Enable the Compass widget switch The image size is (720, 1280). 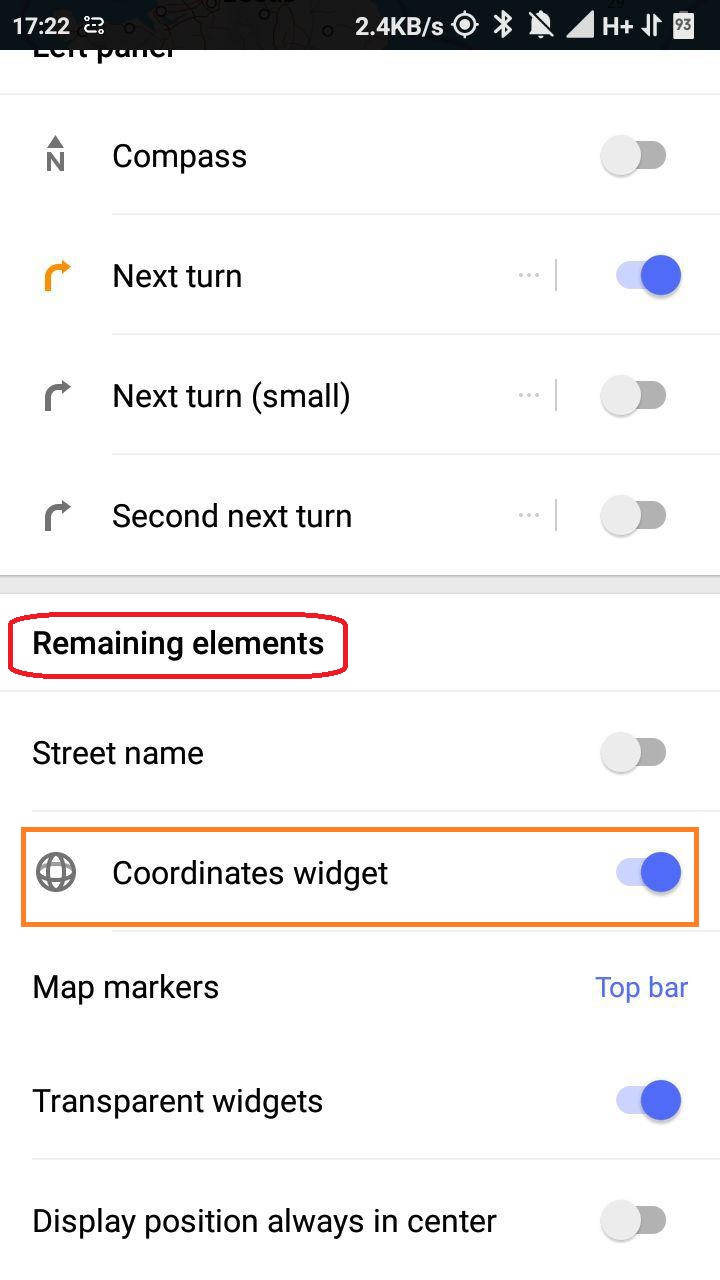pos(634,156)
